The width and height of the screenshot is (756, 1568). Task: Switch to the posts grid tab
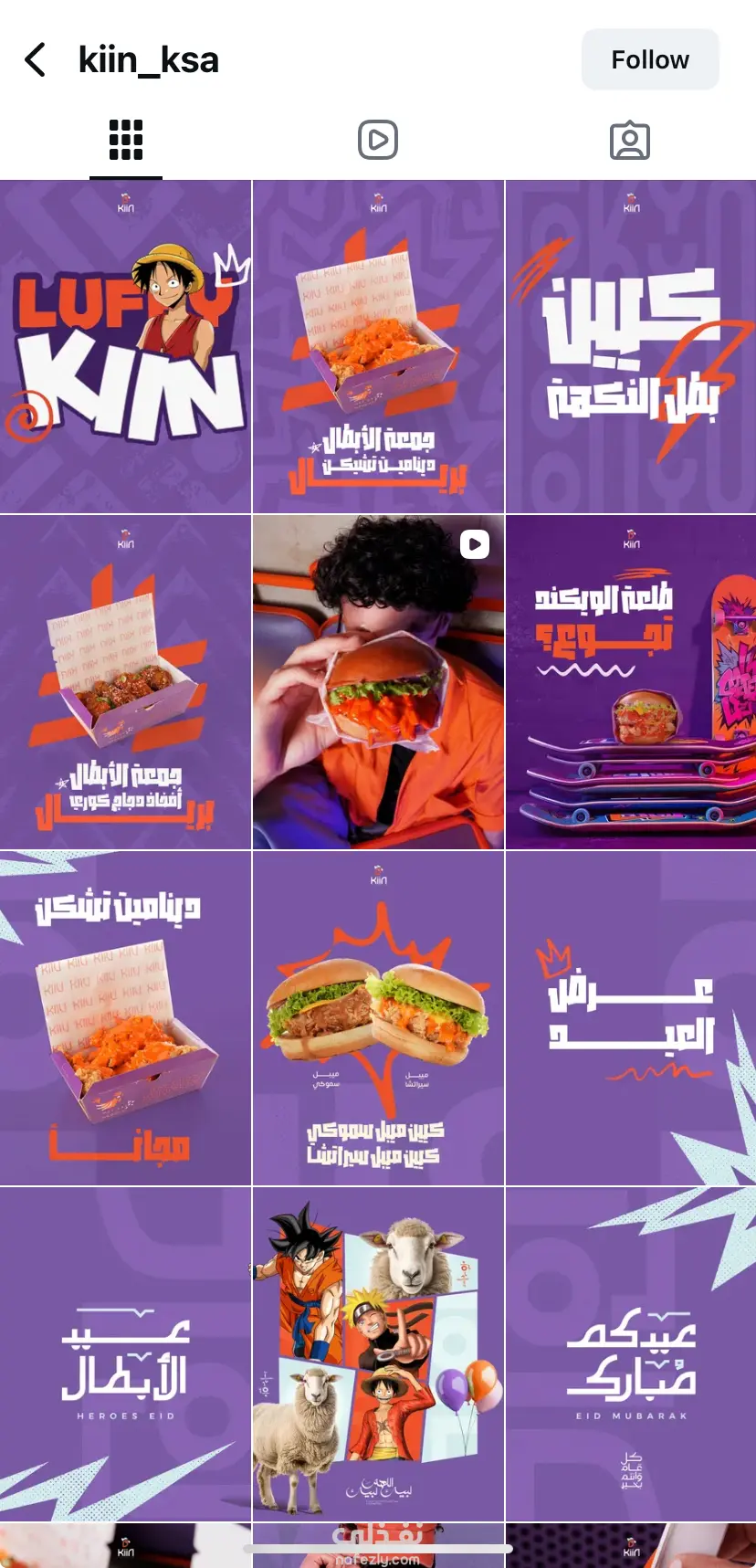pyautogui.click(x=126, y=141)
